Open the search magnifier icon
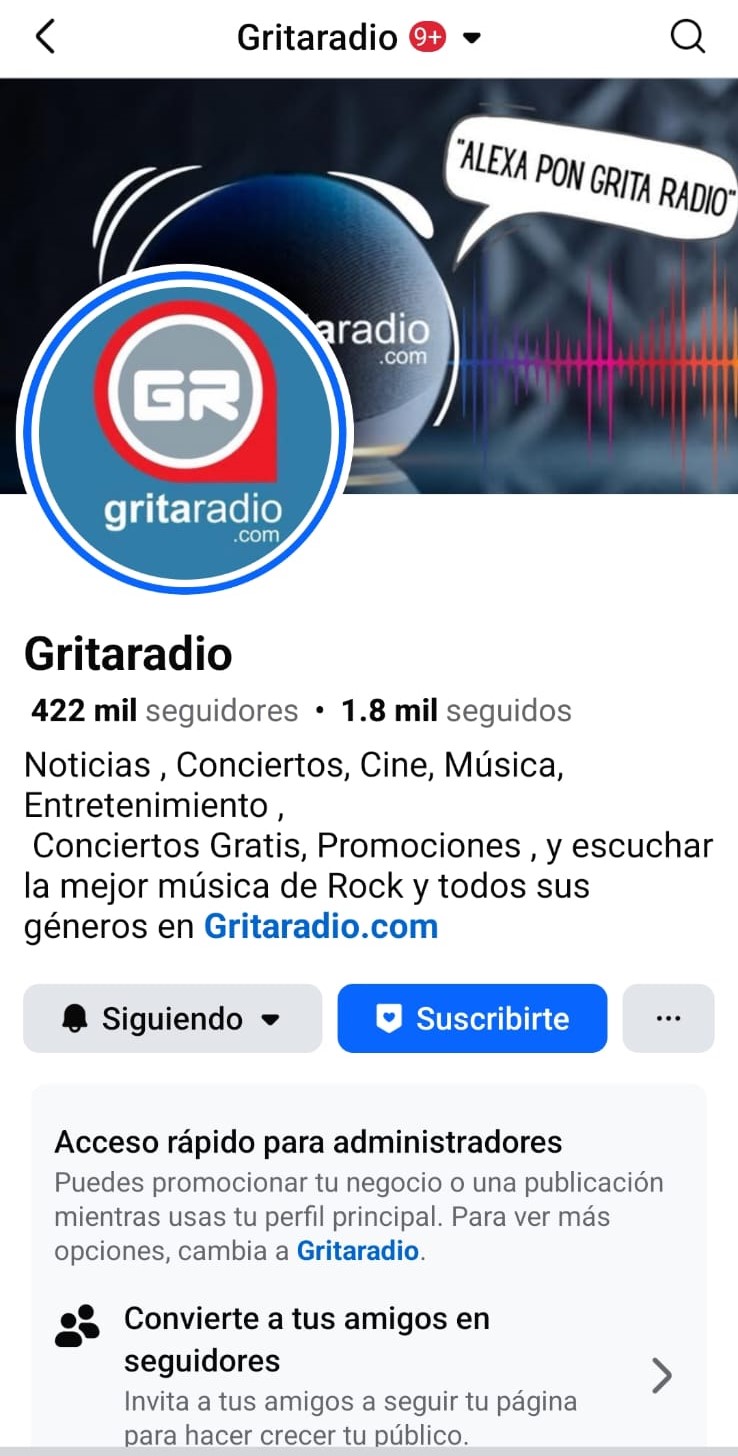This screenshot has width=738, height=1456. click(687, 38)
